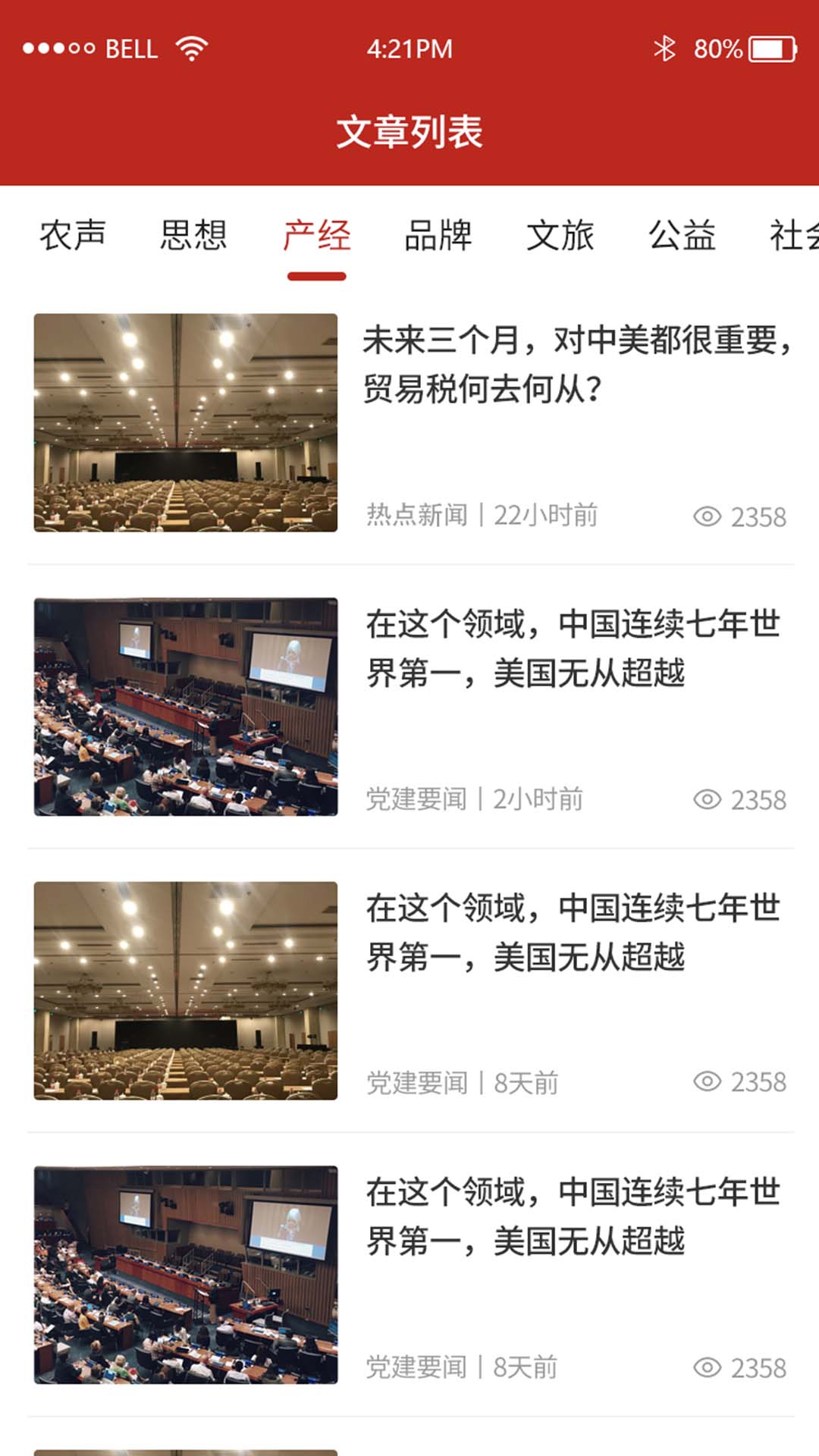This screenshot has width=819, height=1456.
Task: Open the 党建要闻 article posted 2小时前
Action: tap(573, 648)
